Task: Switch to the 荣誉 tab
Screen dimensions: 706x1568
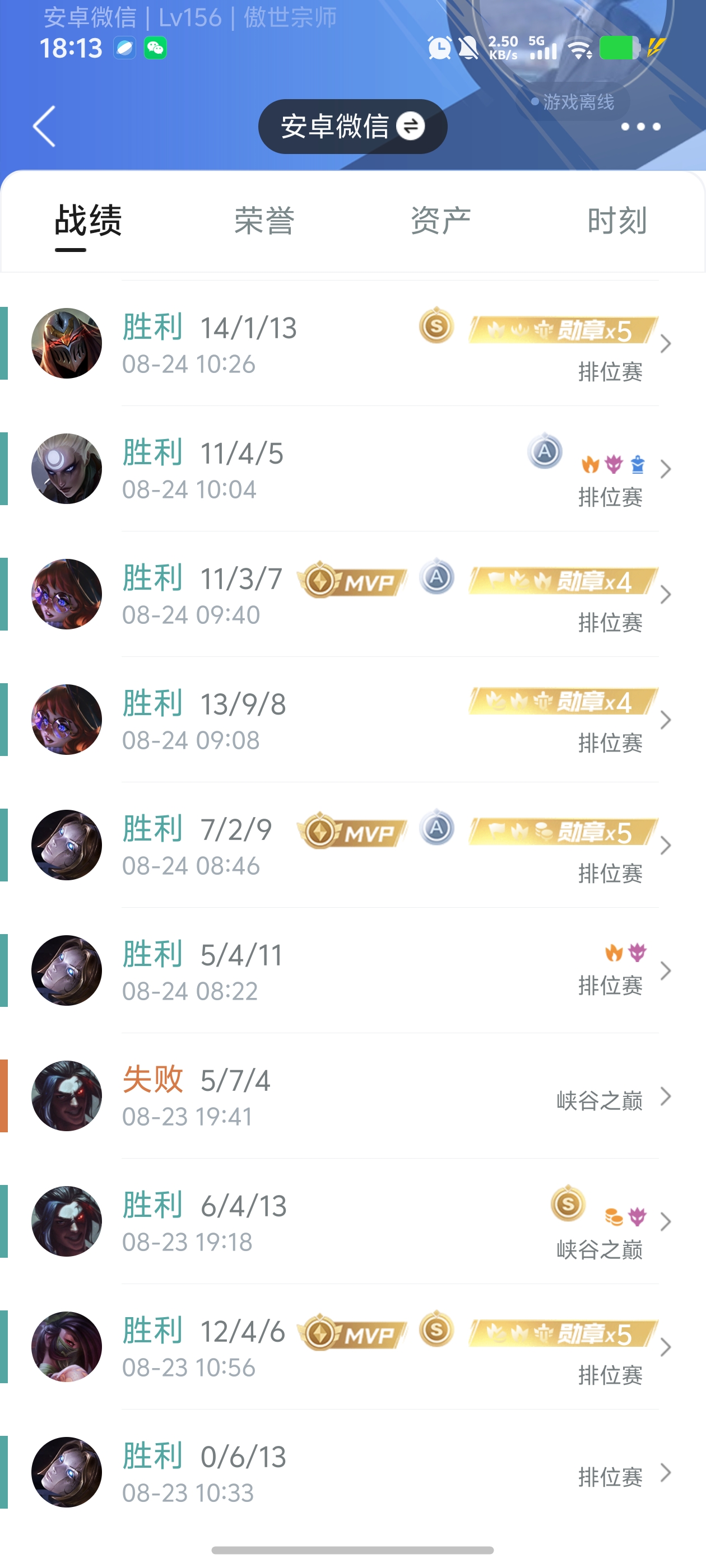Action: [264, 221]
